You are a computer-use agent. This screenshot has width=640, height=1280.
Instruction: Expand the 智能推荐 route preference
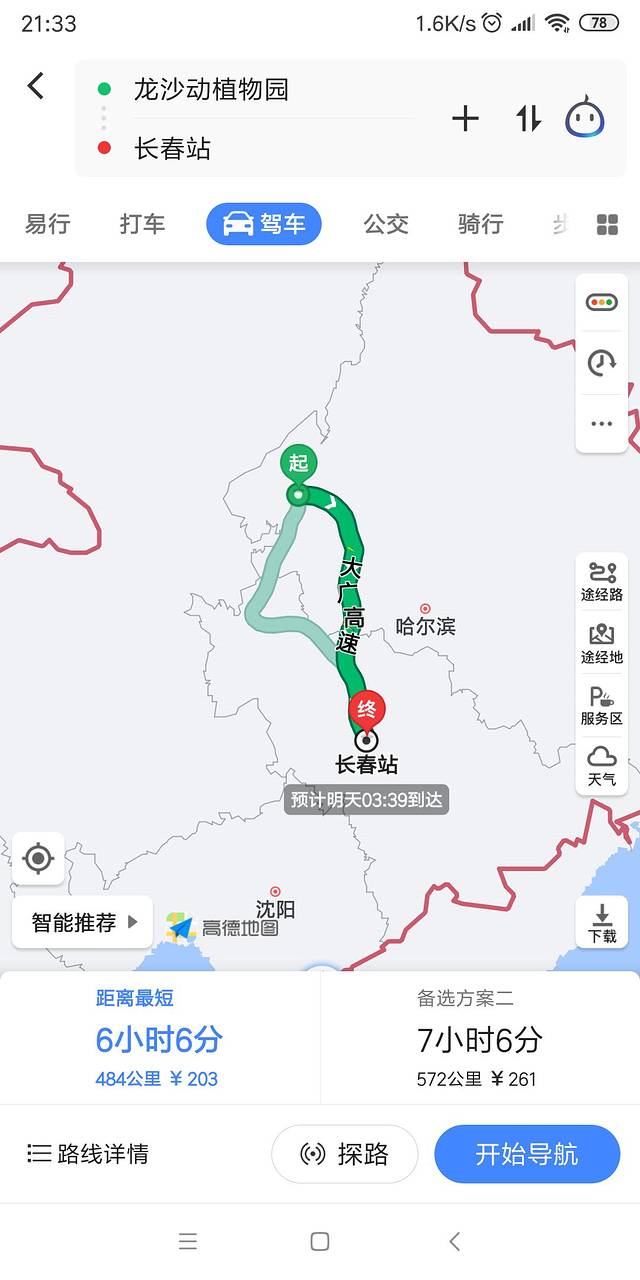tap(83, 922)
